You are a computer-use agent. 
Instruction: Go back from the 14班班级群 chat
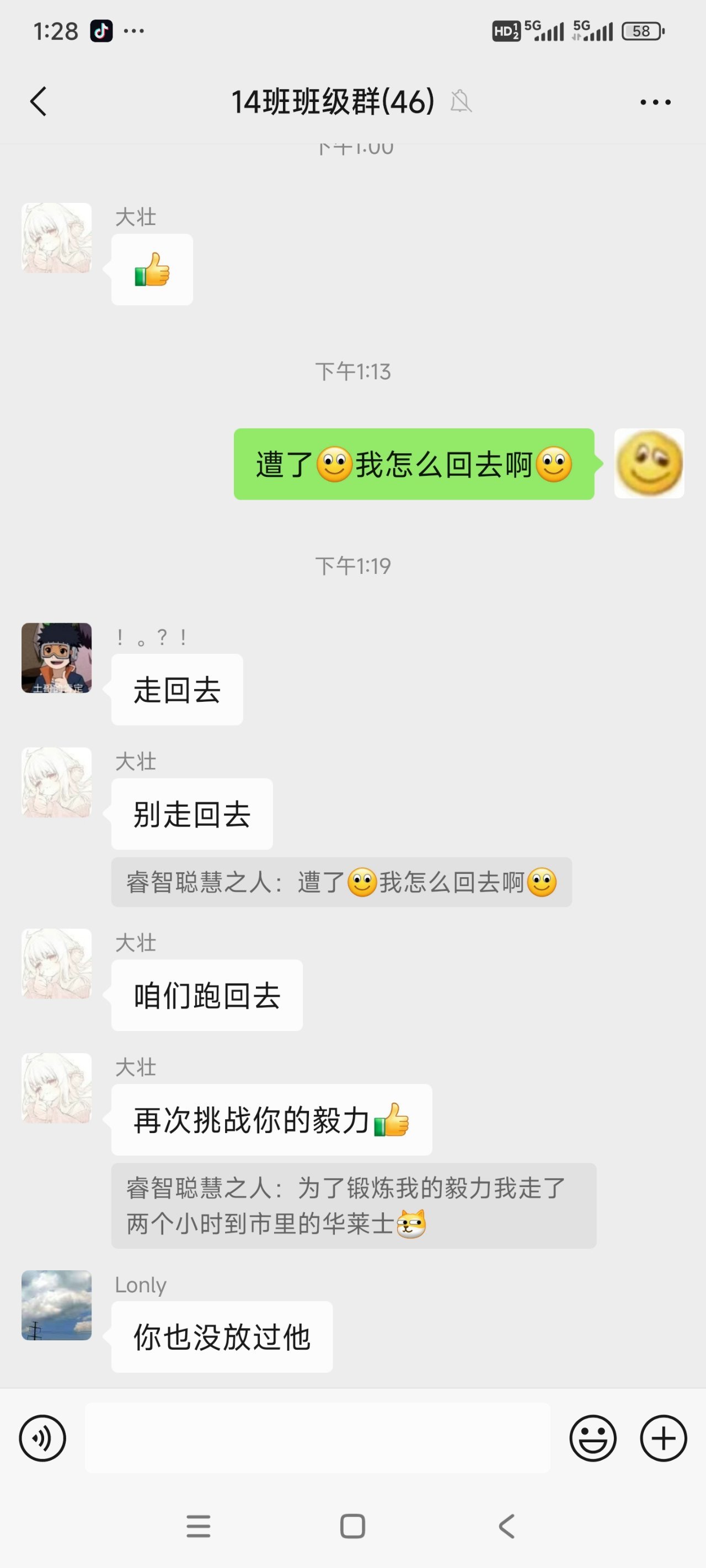[39, 101]
